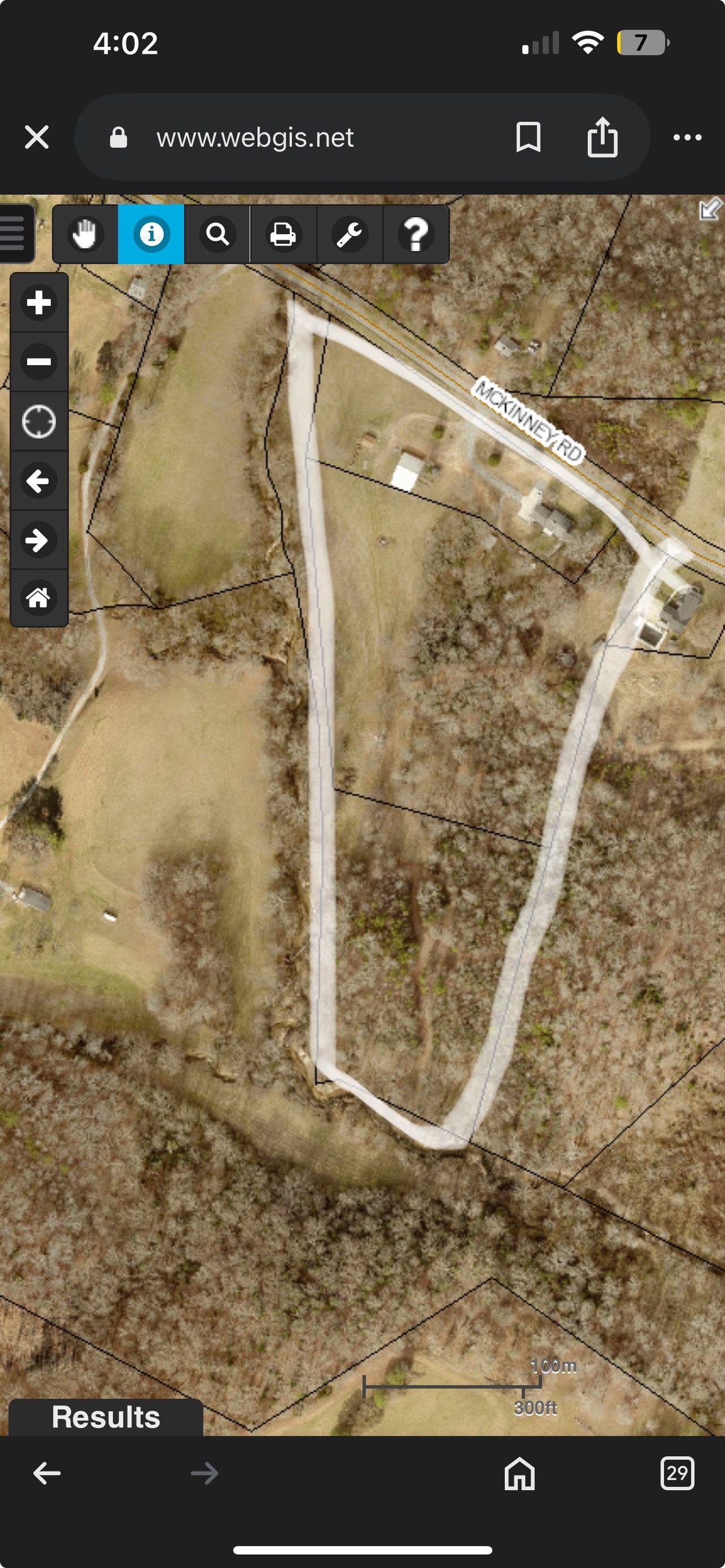The width and height of the screenshot is (725, 1568).
Task: Open the browser tabs overview
Action: (677, 1473)
